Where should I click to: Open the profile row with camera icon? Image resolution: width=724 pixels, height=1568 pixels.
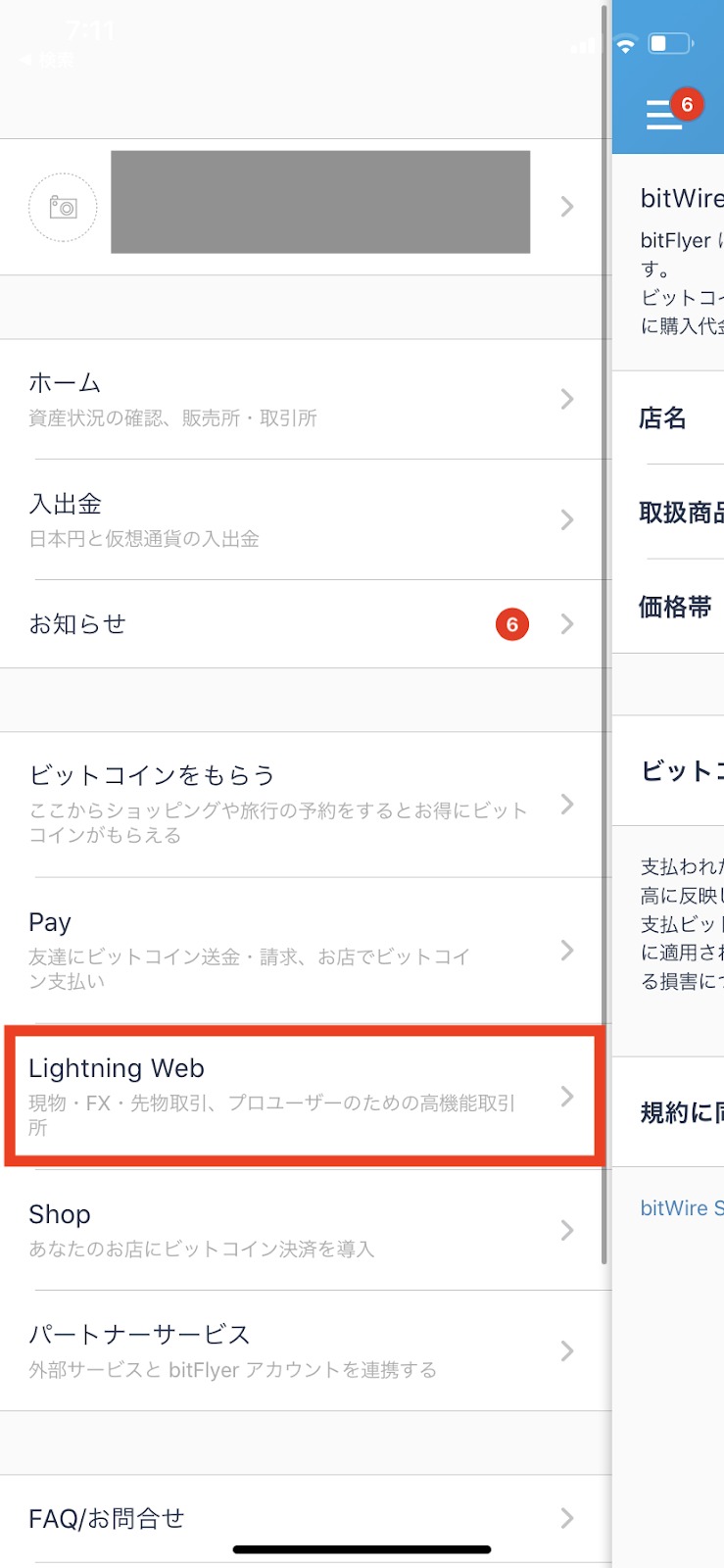tap(304, 207)
